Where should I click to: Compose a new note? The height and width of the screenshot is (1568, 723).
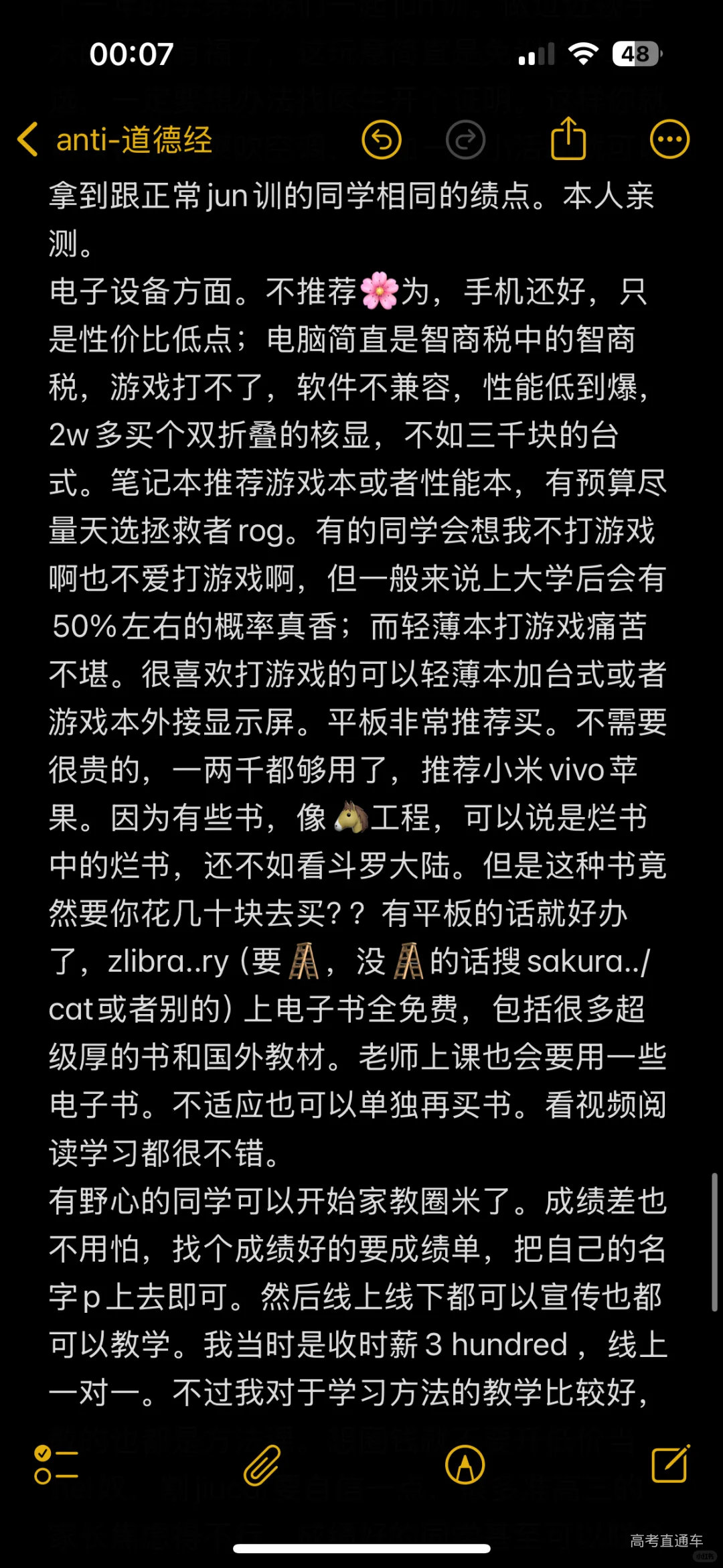670,1464
